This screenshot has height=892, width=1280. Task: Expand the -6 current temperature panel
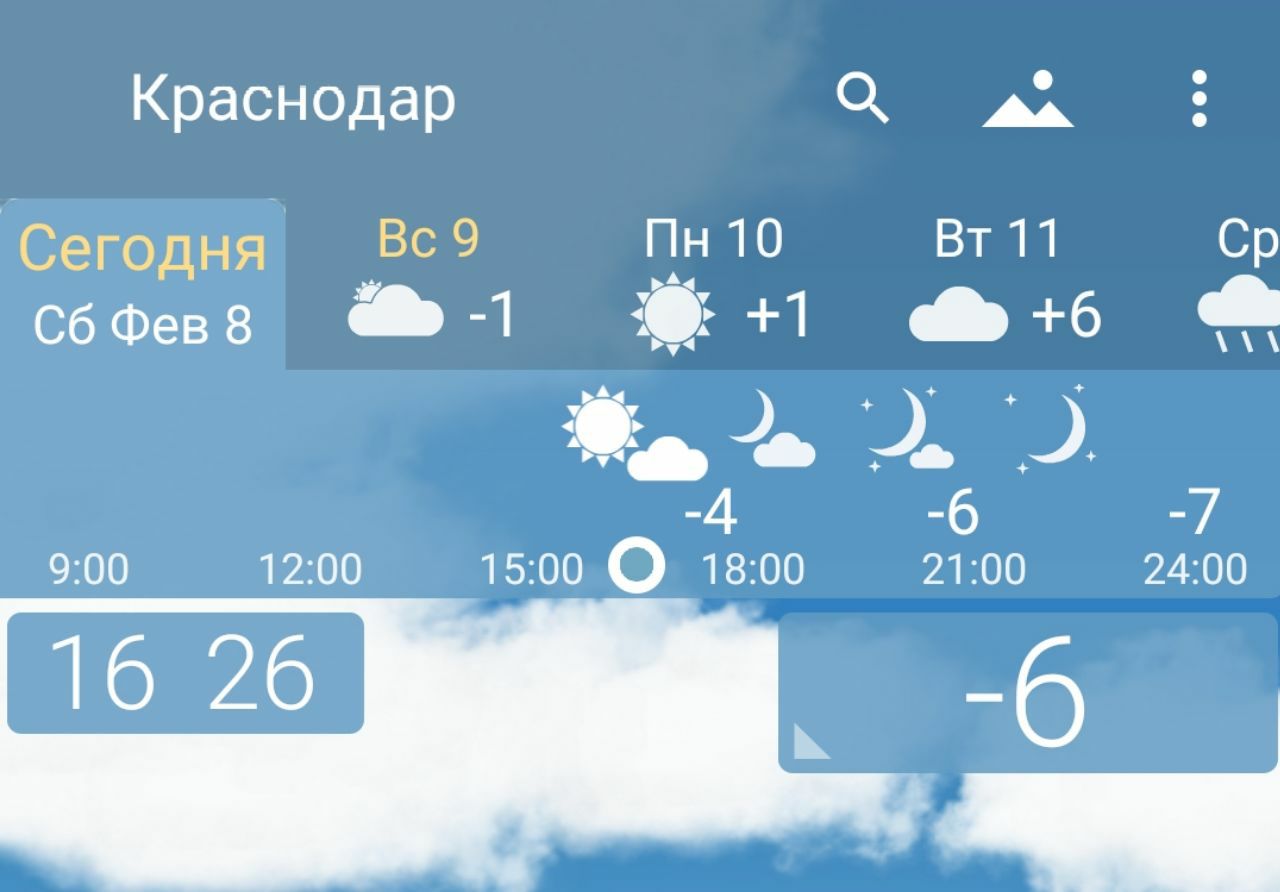[1027, 693]
